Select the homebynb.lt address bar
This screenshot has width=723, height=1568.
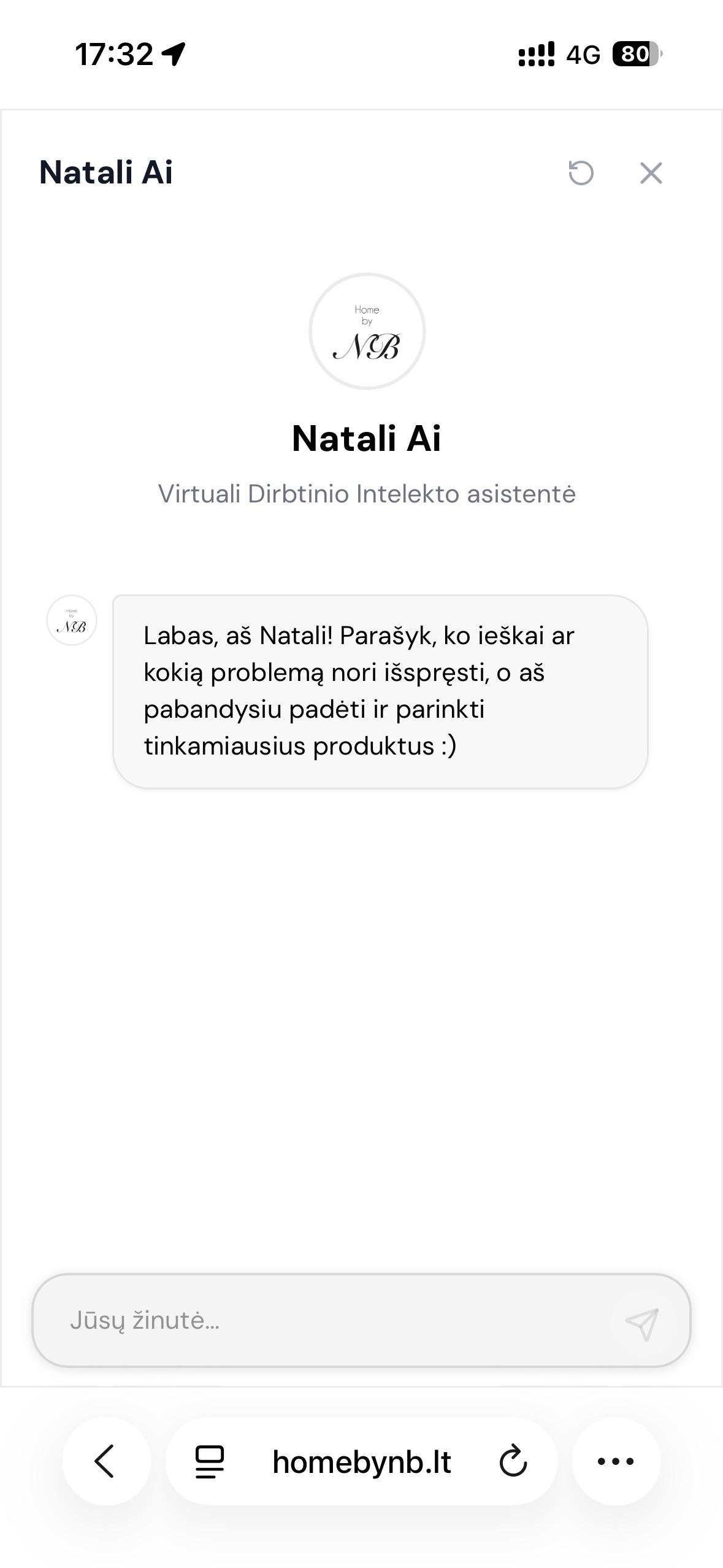(x=361, y=1462)
